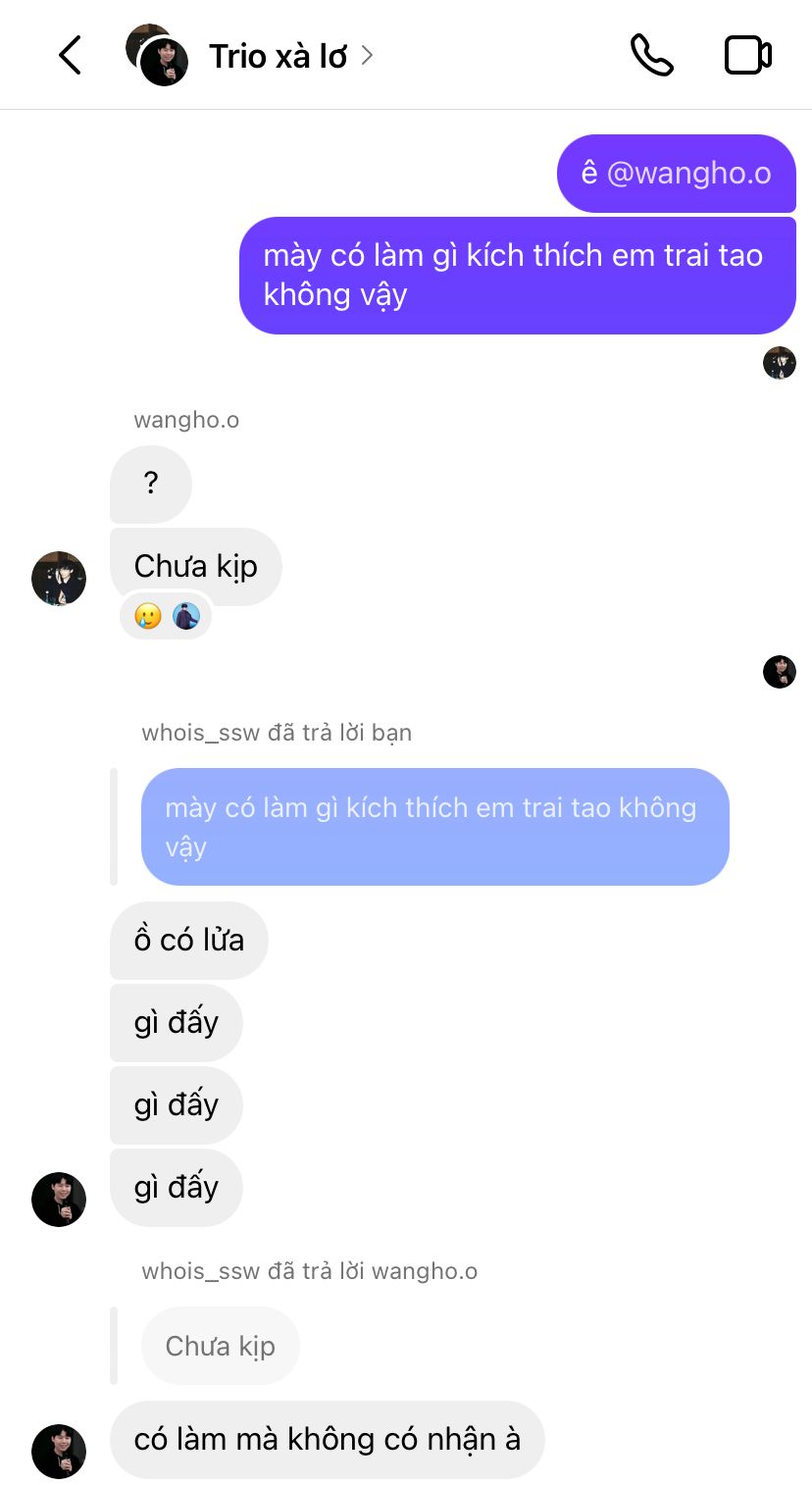Open the @wangho.o mention

pos(688,174)
